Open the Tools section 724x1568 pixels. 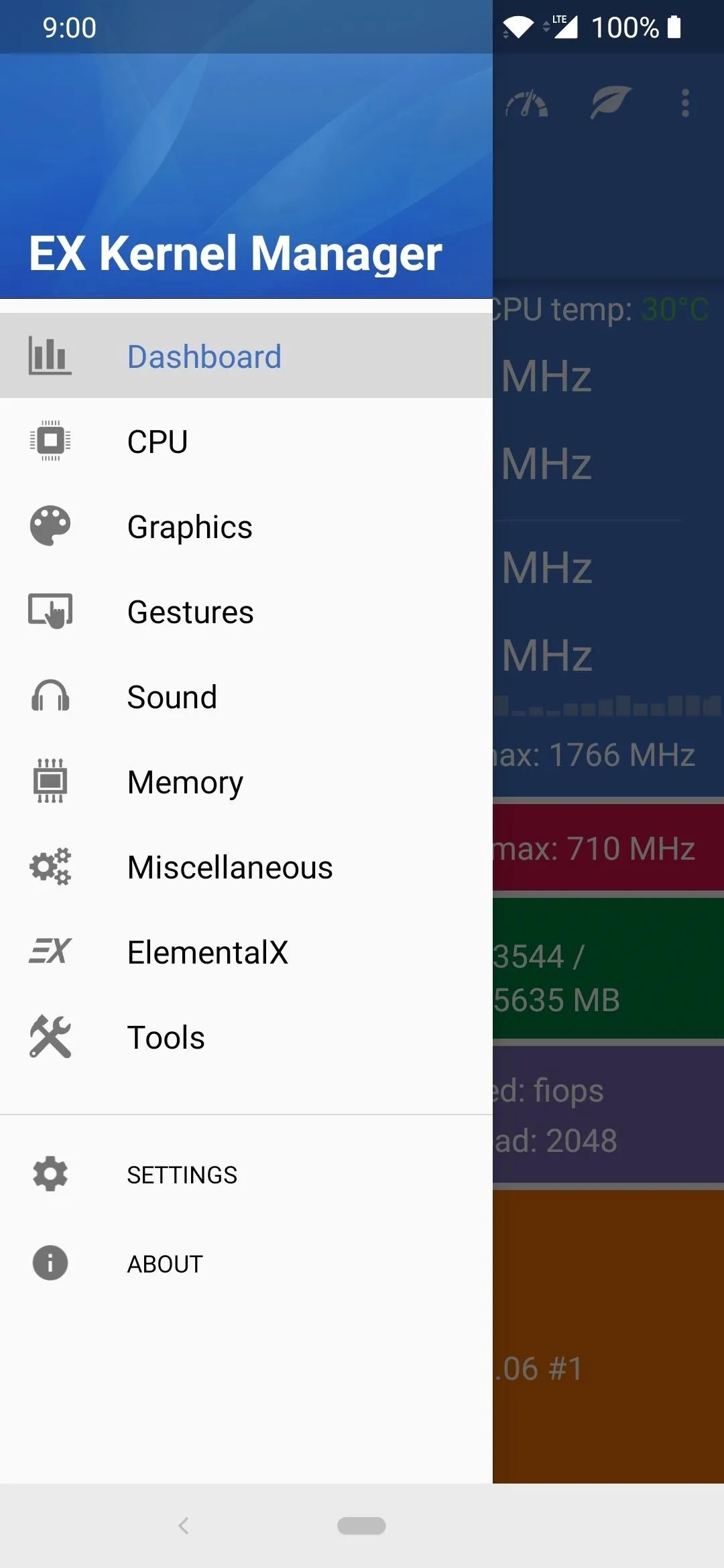coord(246,1037)
